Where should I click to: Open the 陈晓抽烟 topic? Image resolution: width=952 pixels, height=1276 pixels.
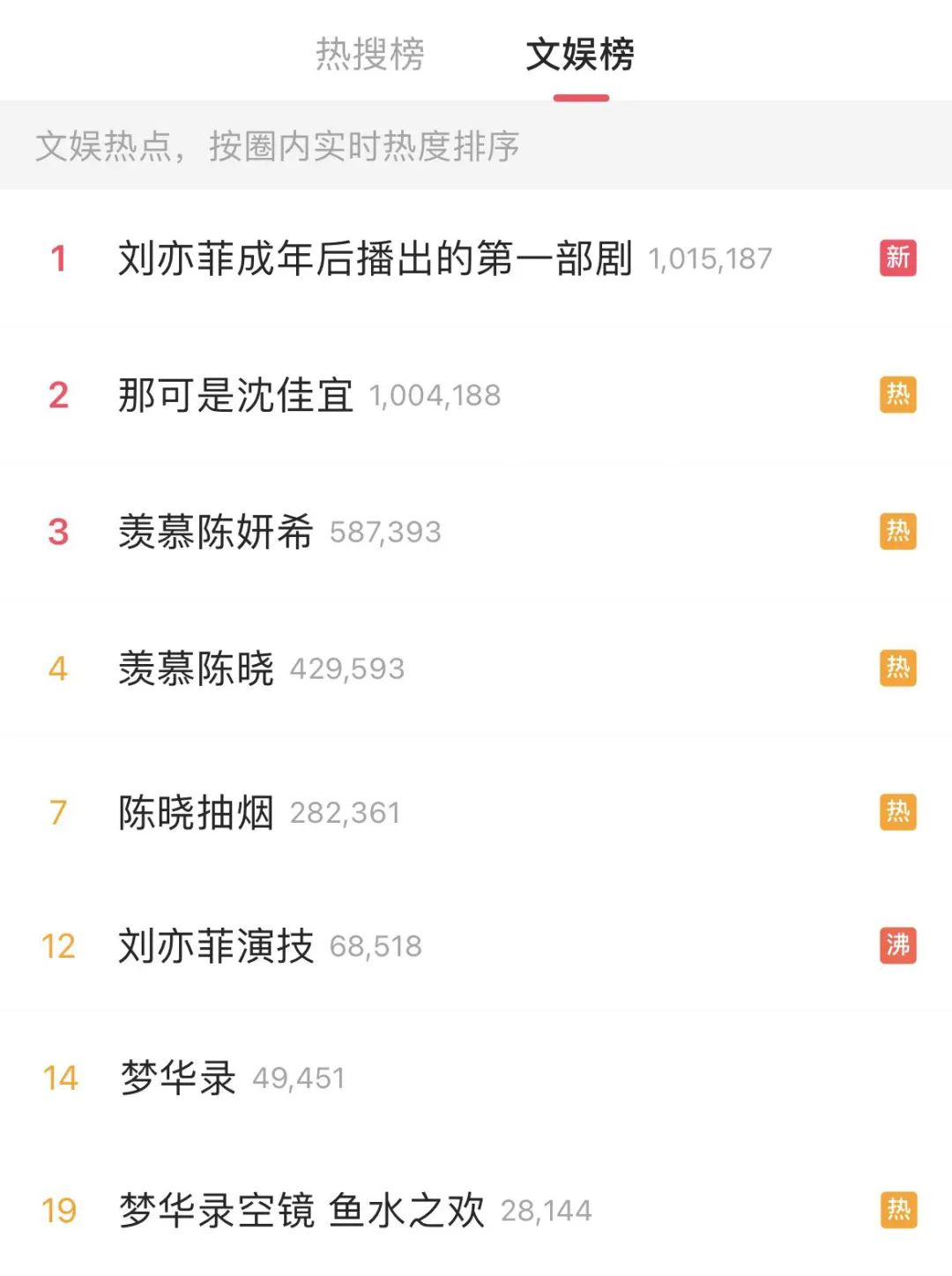coord(197,812)
